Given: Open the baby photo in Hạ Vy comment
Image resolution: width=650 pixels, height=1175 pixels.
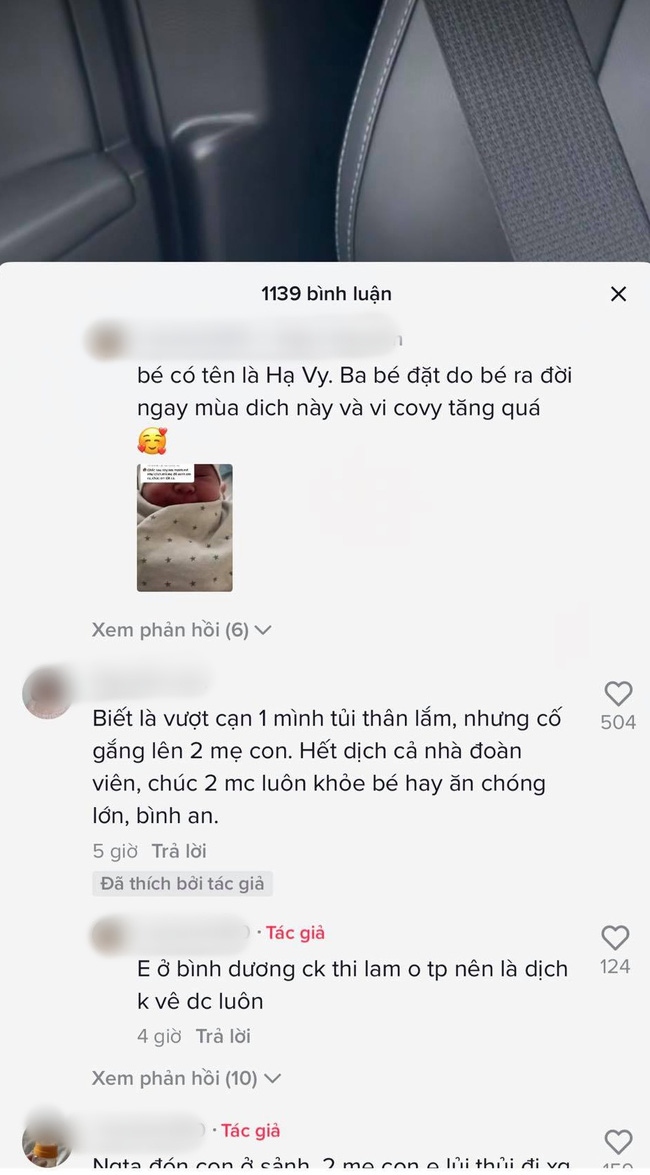Looking at the screenshot, I should coord(184,527).
